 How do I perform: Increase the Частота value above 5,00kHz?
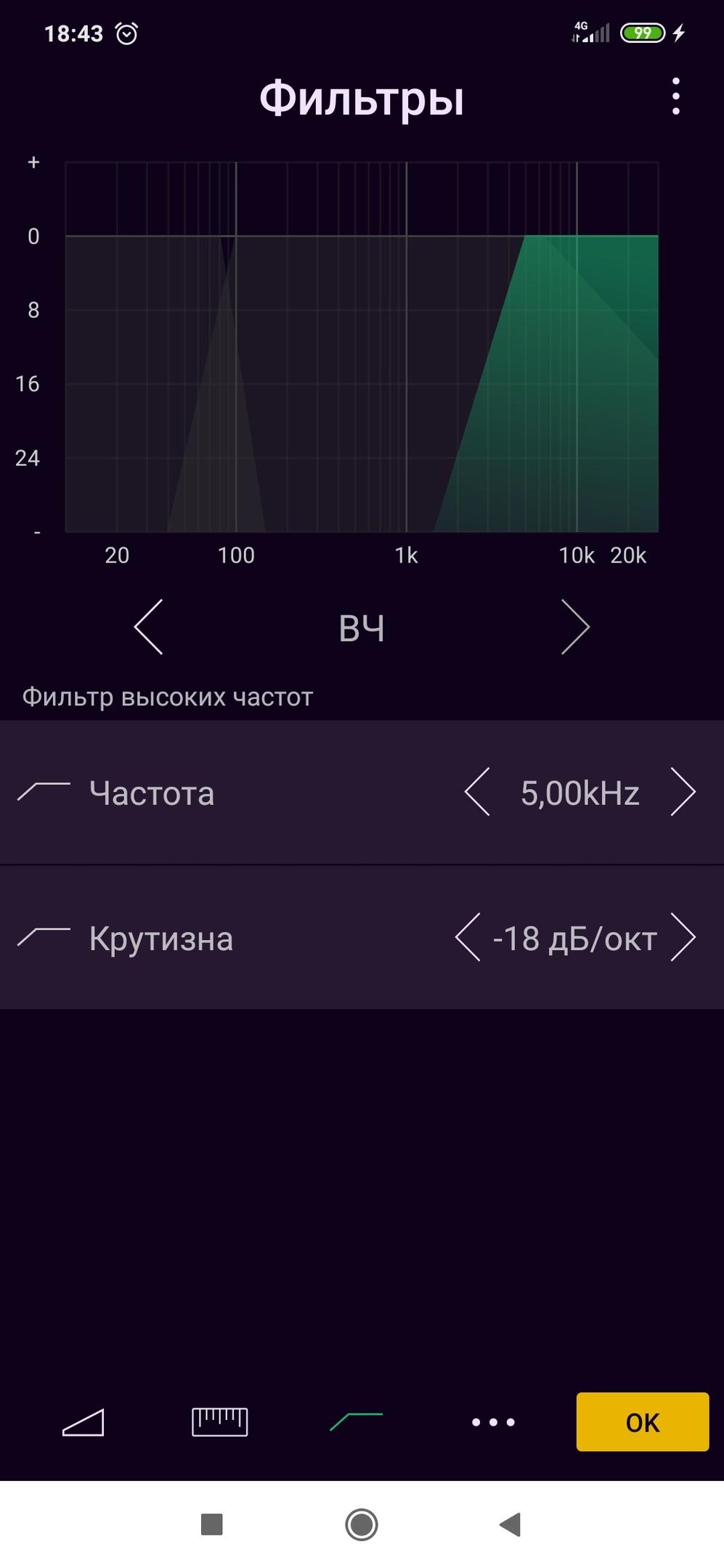[683, 792]
